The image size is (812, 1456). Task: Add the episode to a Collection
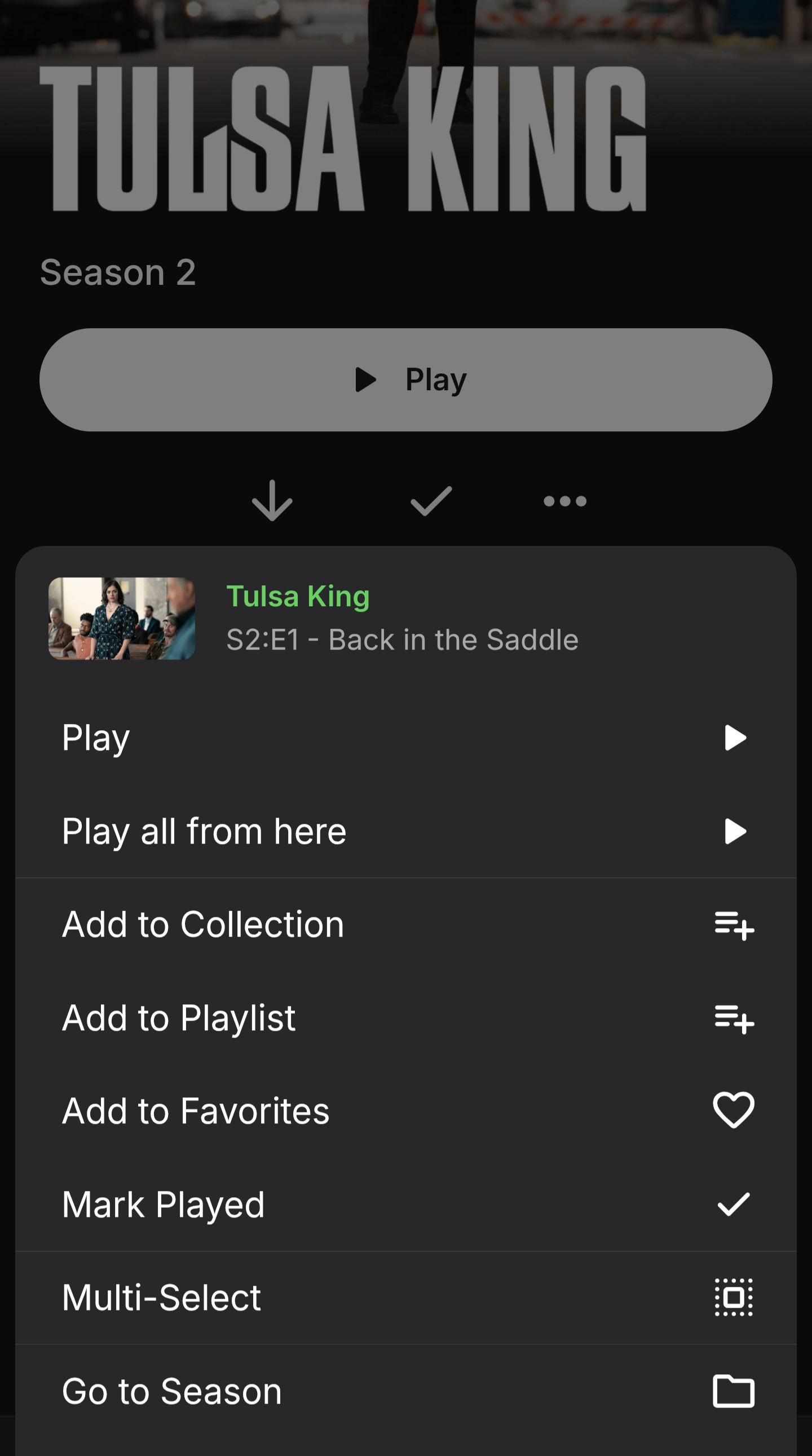pos(405,925)
